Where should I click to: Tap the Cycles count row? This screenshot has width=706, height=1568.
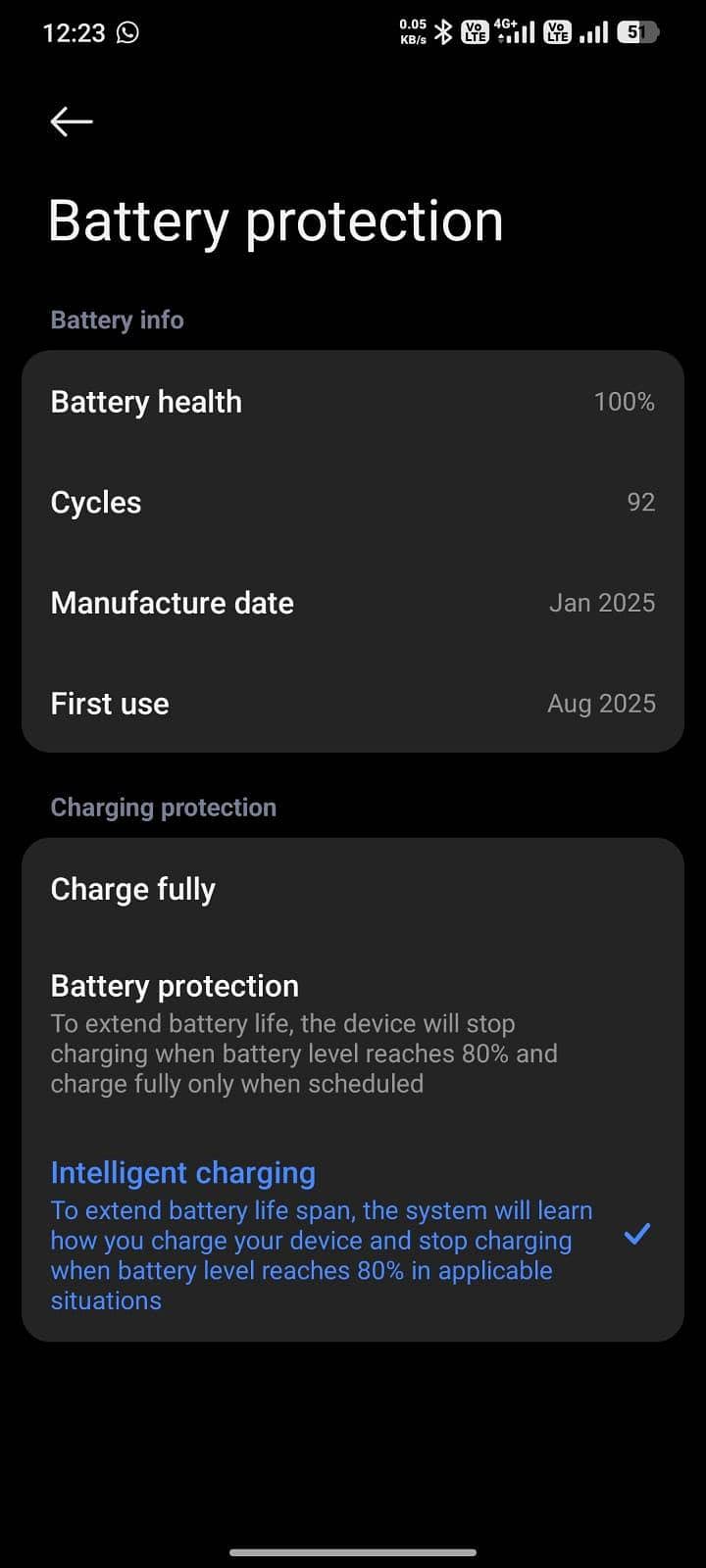(x=353, y=502)
